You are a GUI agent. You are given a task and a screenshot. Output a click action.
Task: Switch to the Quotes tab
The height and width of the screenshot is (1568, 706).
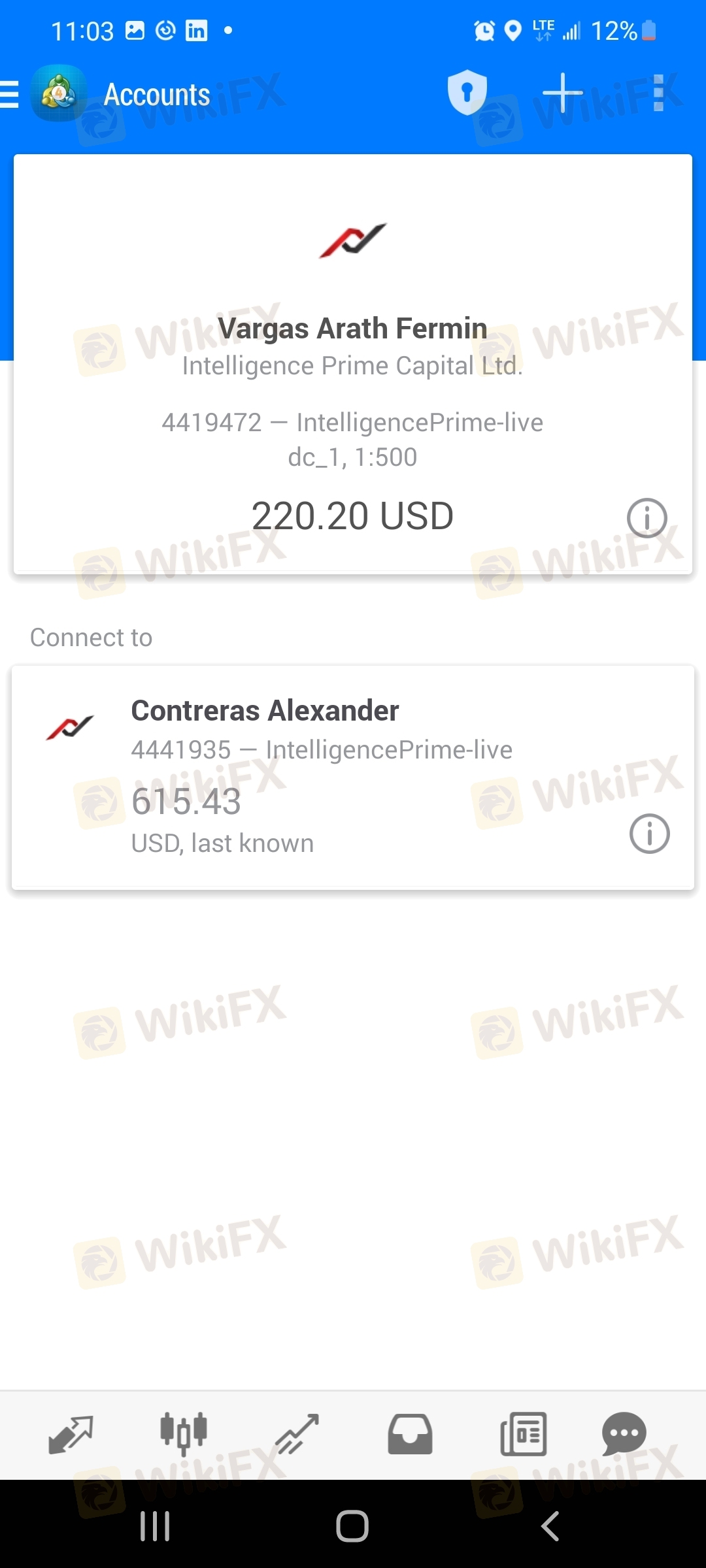[x=71, y=1435]
